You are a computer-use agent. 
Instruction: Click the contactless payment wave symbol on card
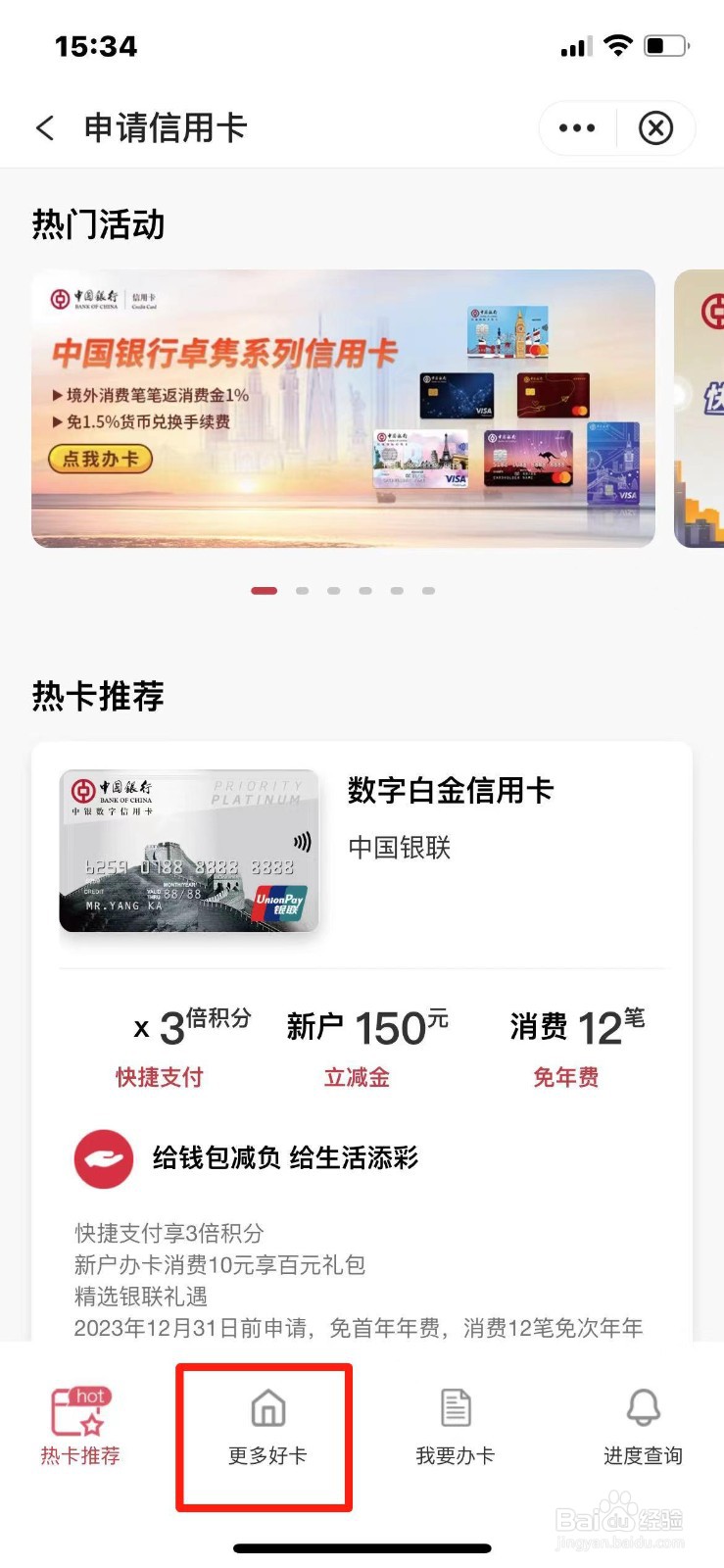click(x=299, y=840)
